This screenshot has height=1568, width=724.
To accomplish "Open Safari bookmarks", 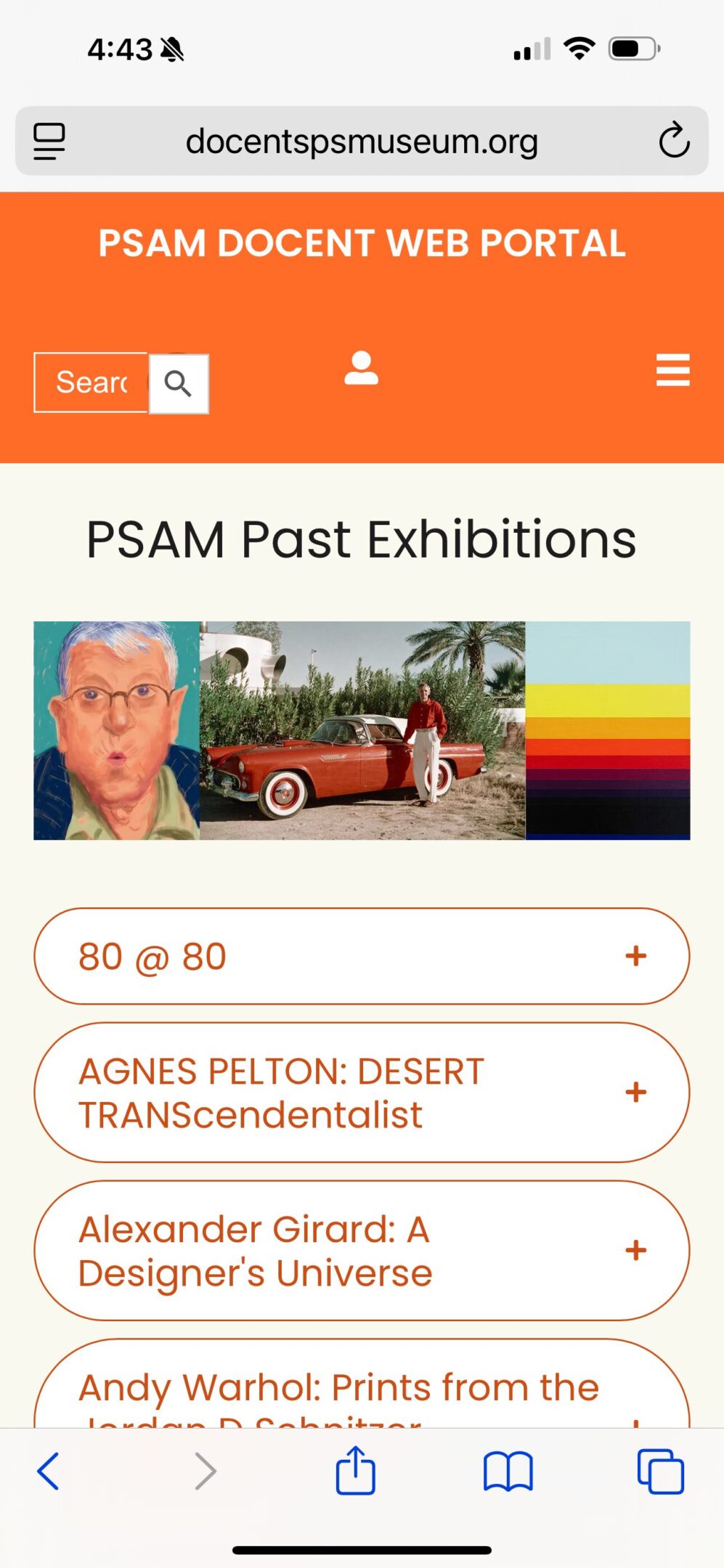I will [508, 1472].
